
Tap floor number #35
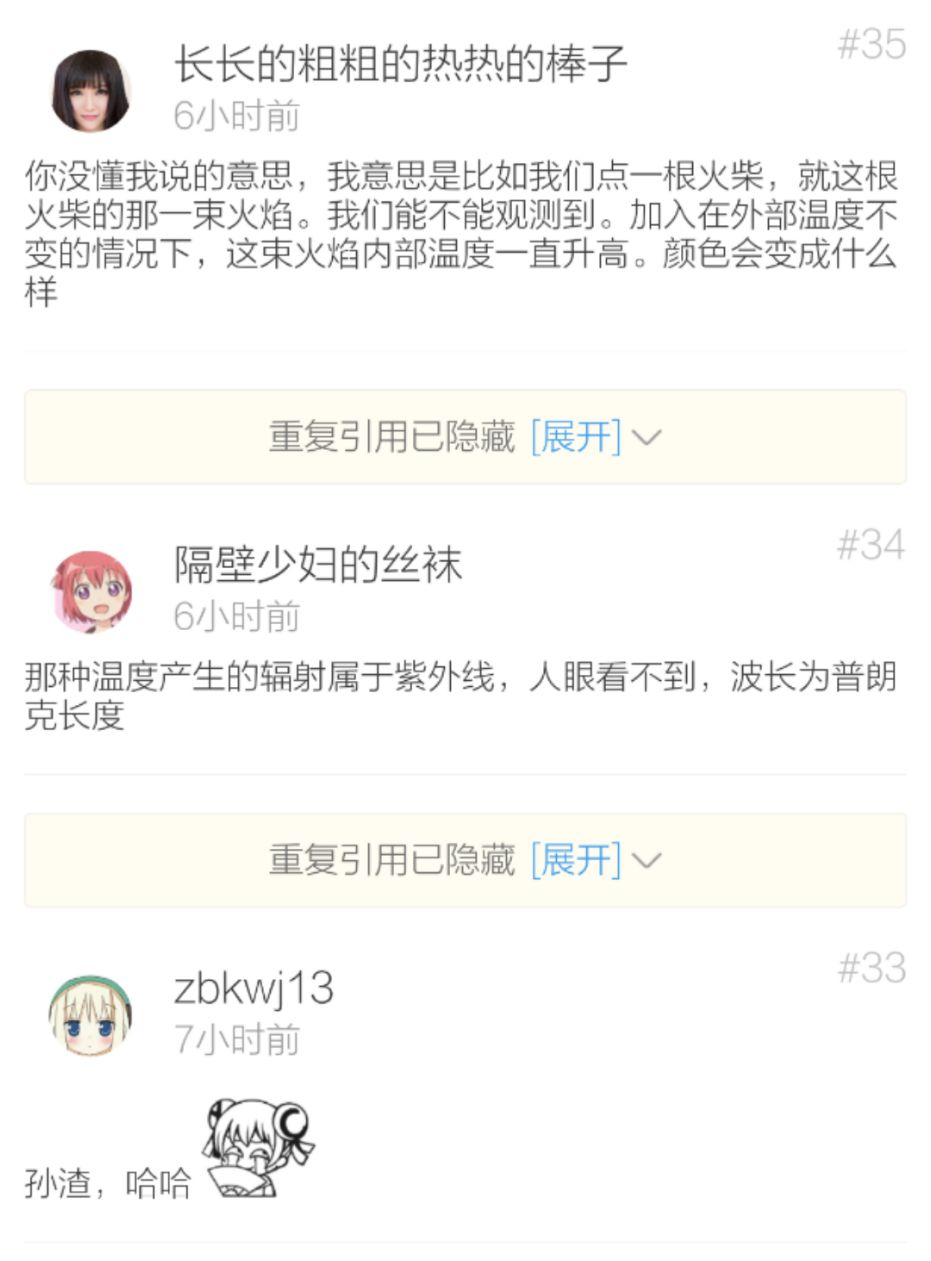point(871,45)
